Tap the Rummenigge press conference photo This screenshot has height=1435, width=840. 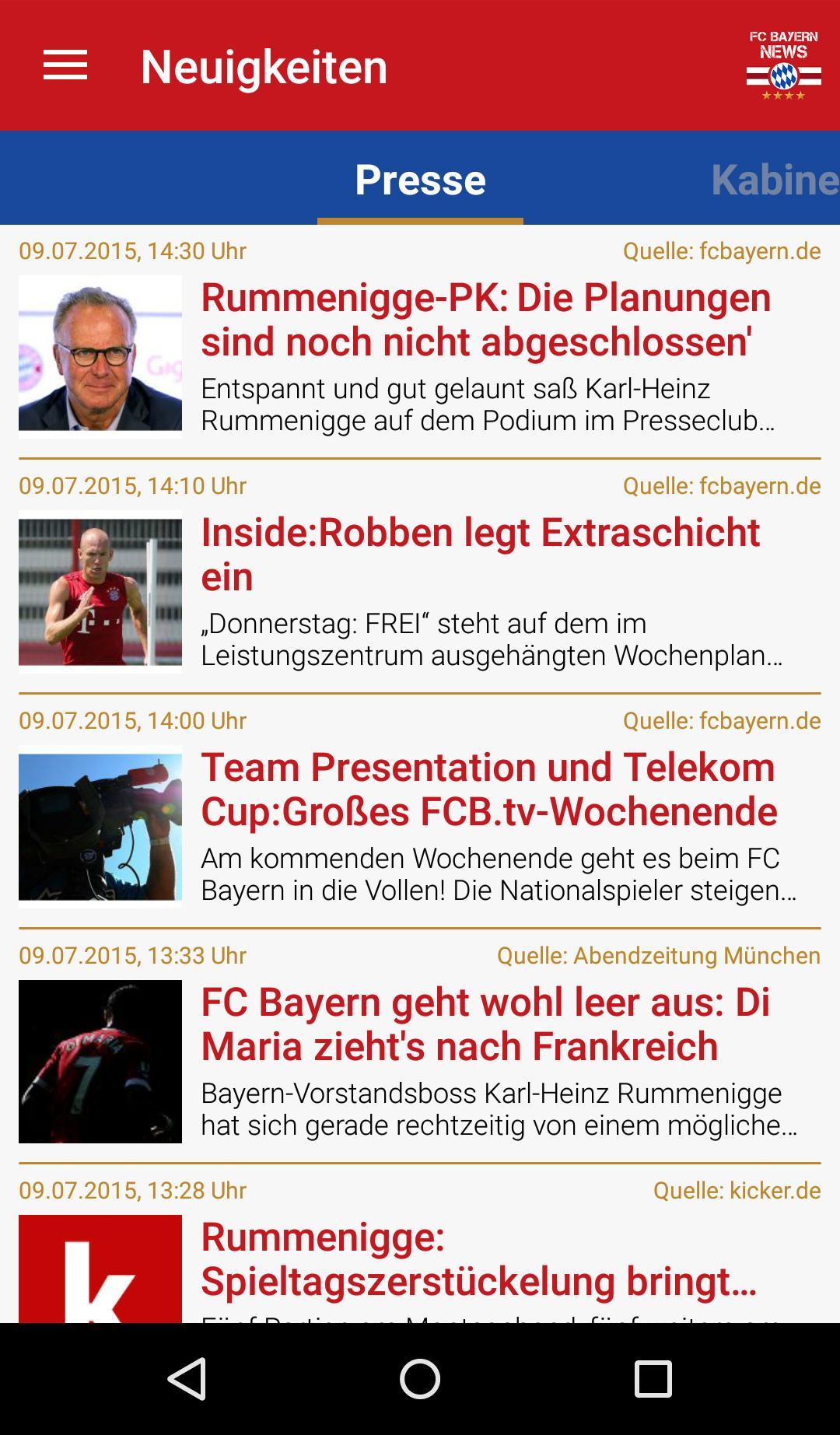[x=99, y=356]
